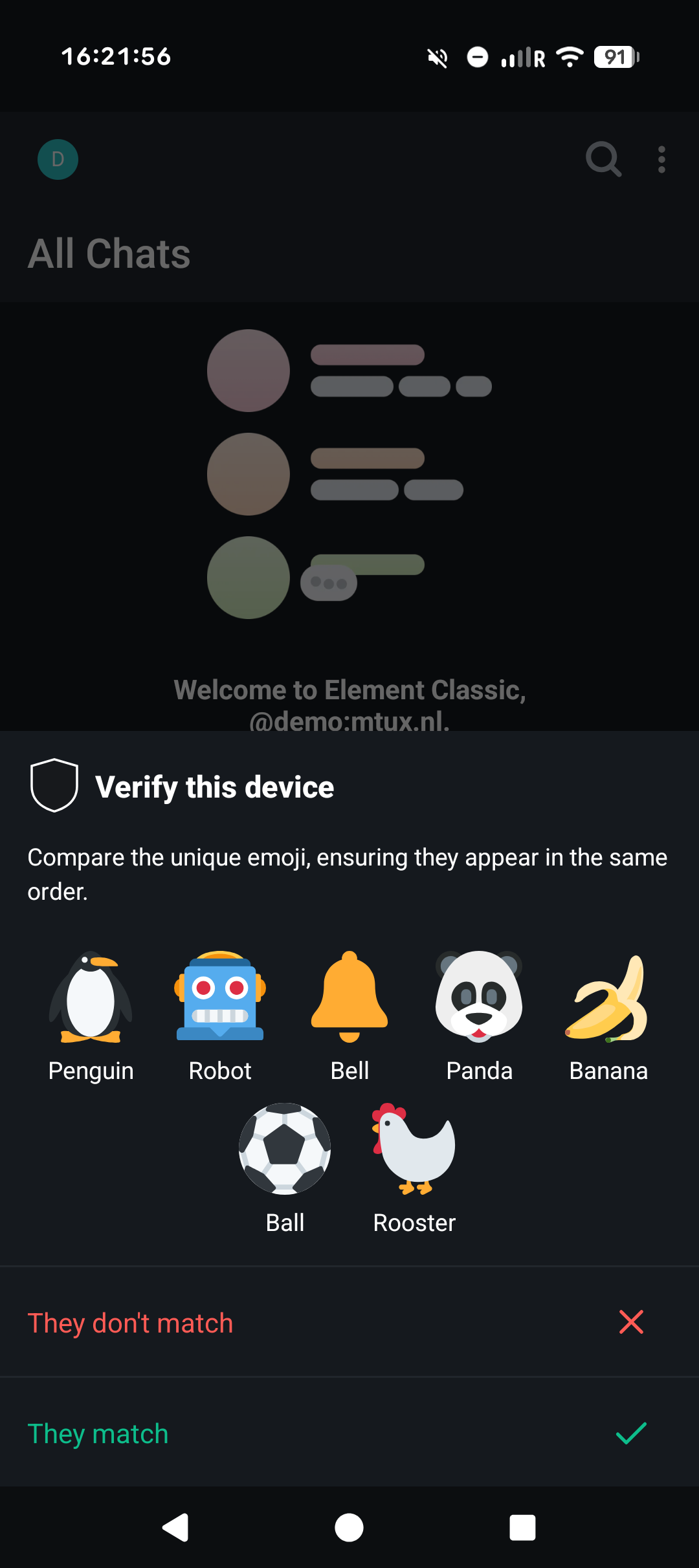Tap the Banana emoji
Screen dimensions: 699x1568
click(x=608, y=999)
